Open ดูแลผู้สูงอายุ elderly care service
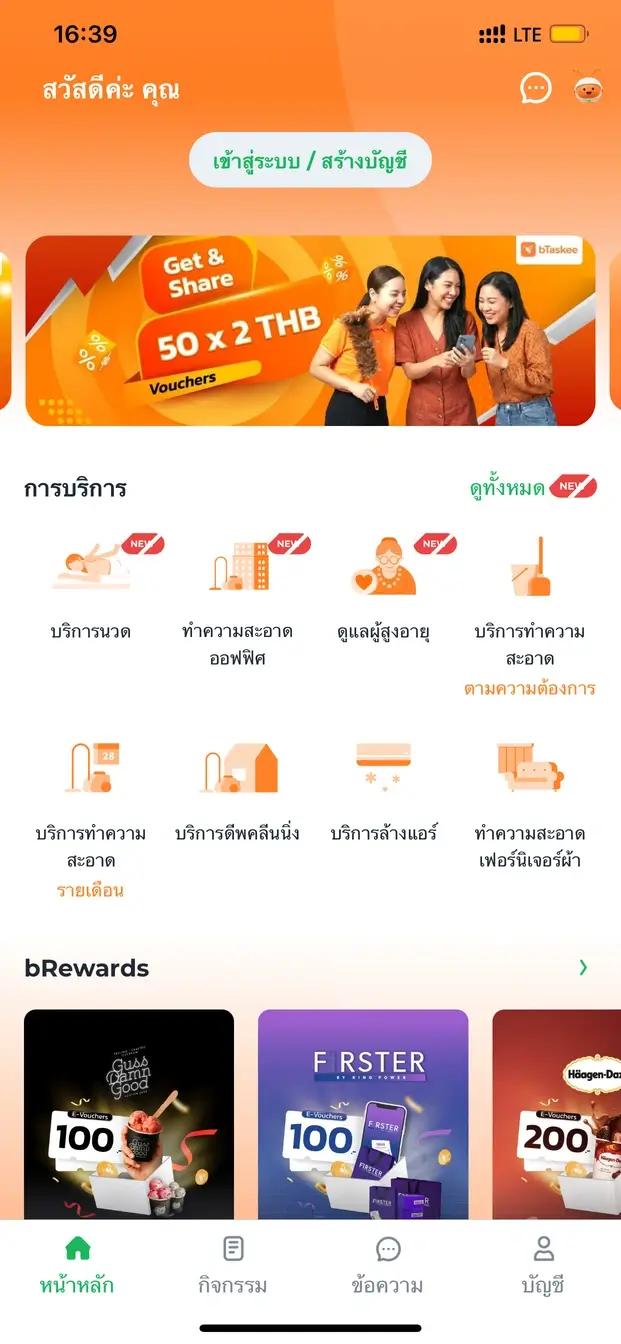This screenshot has height=1344, width=621. coord(384,590)
